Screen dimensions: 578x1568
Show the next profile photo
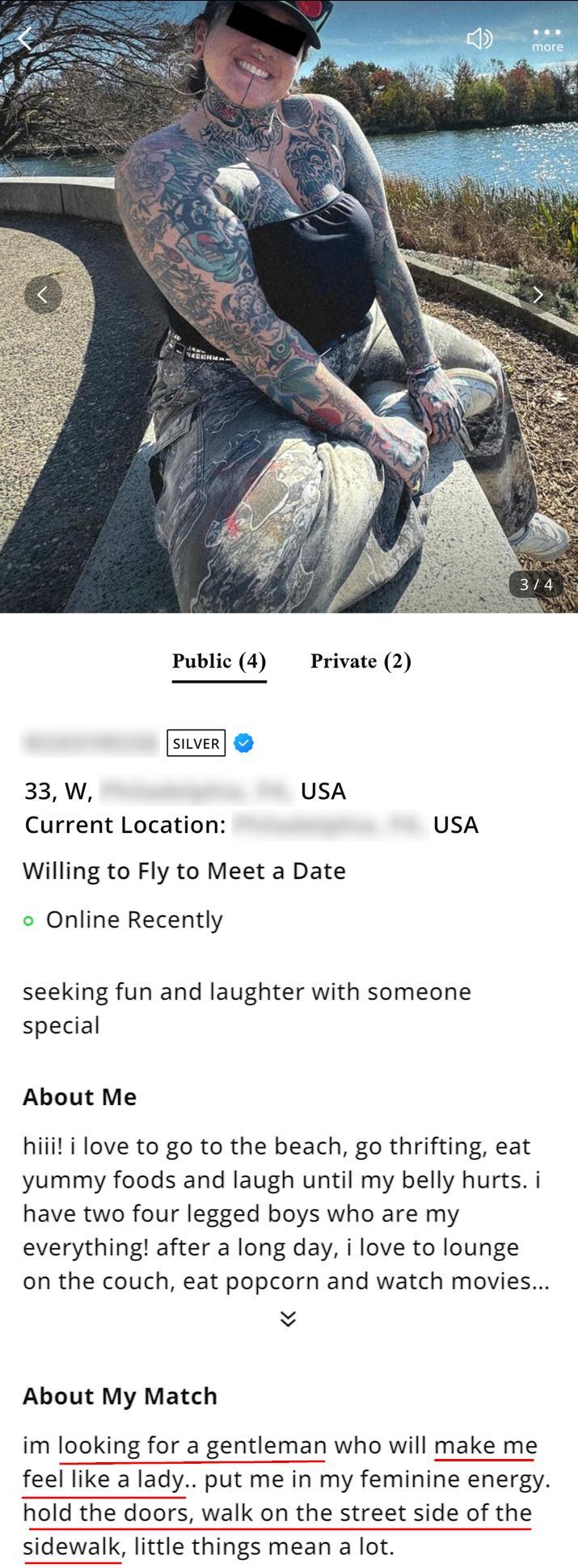[538, 295]
